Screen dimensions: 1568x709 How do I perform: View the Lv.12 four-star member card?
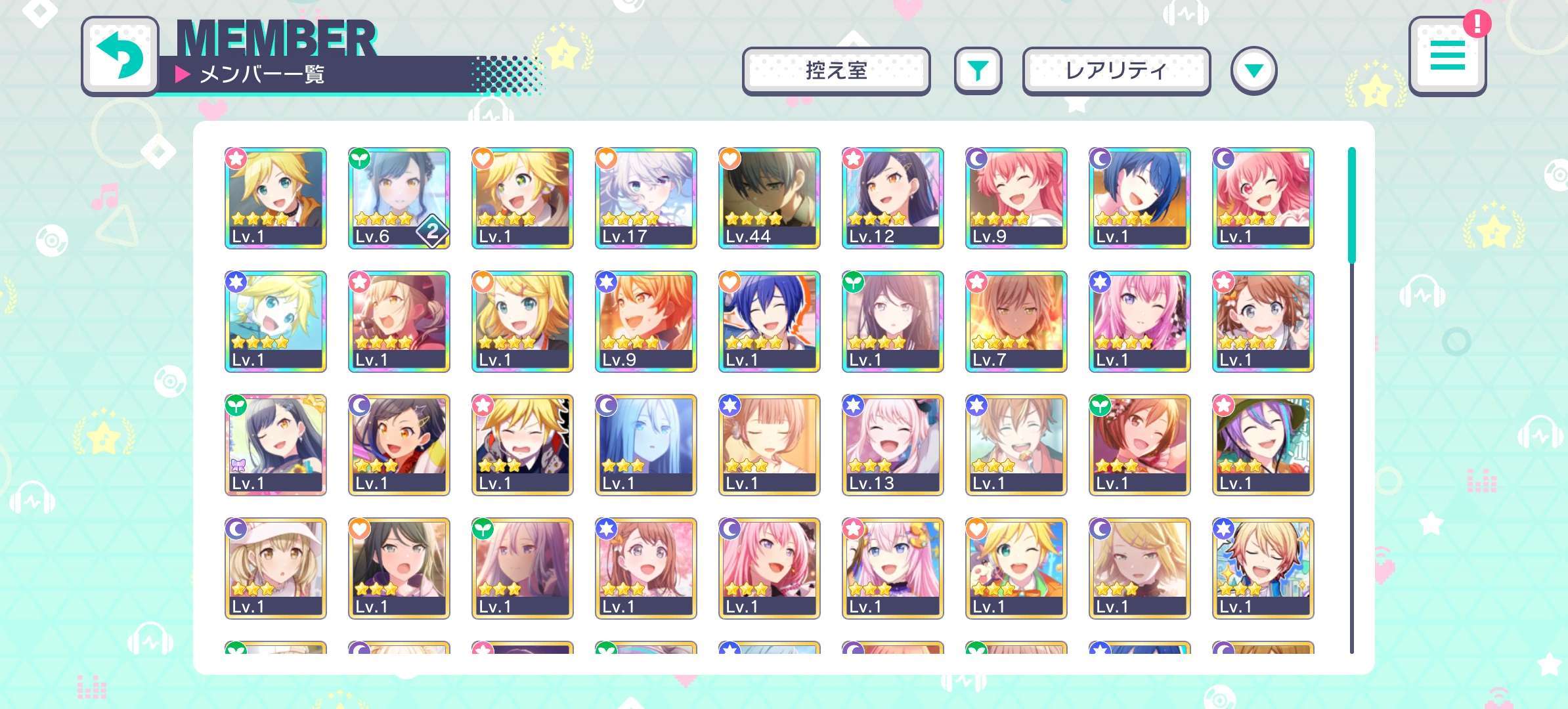(x=892, y=198)
